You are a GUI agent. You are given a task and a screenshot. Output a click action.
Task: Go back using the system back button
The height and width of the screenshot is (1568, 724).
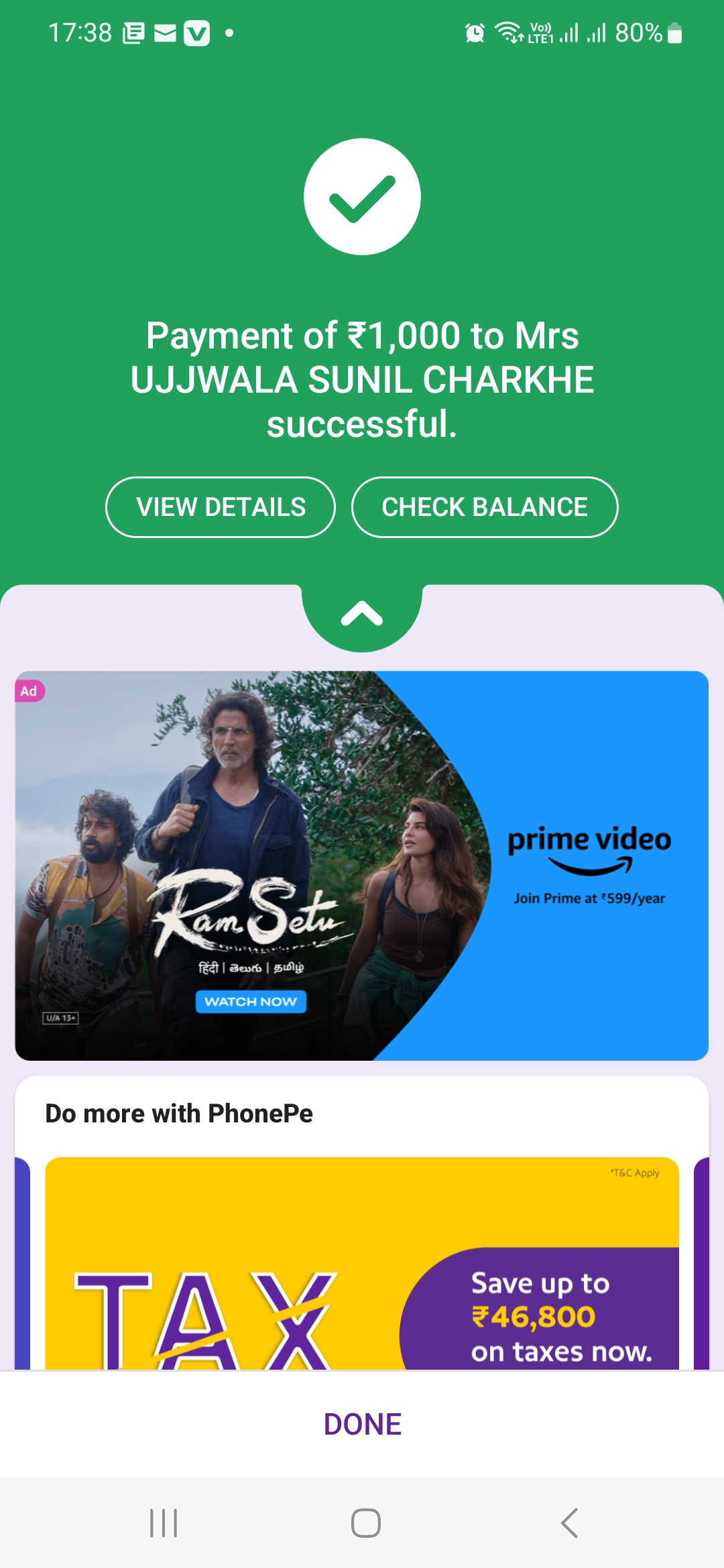click(x=569, y=1523)
